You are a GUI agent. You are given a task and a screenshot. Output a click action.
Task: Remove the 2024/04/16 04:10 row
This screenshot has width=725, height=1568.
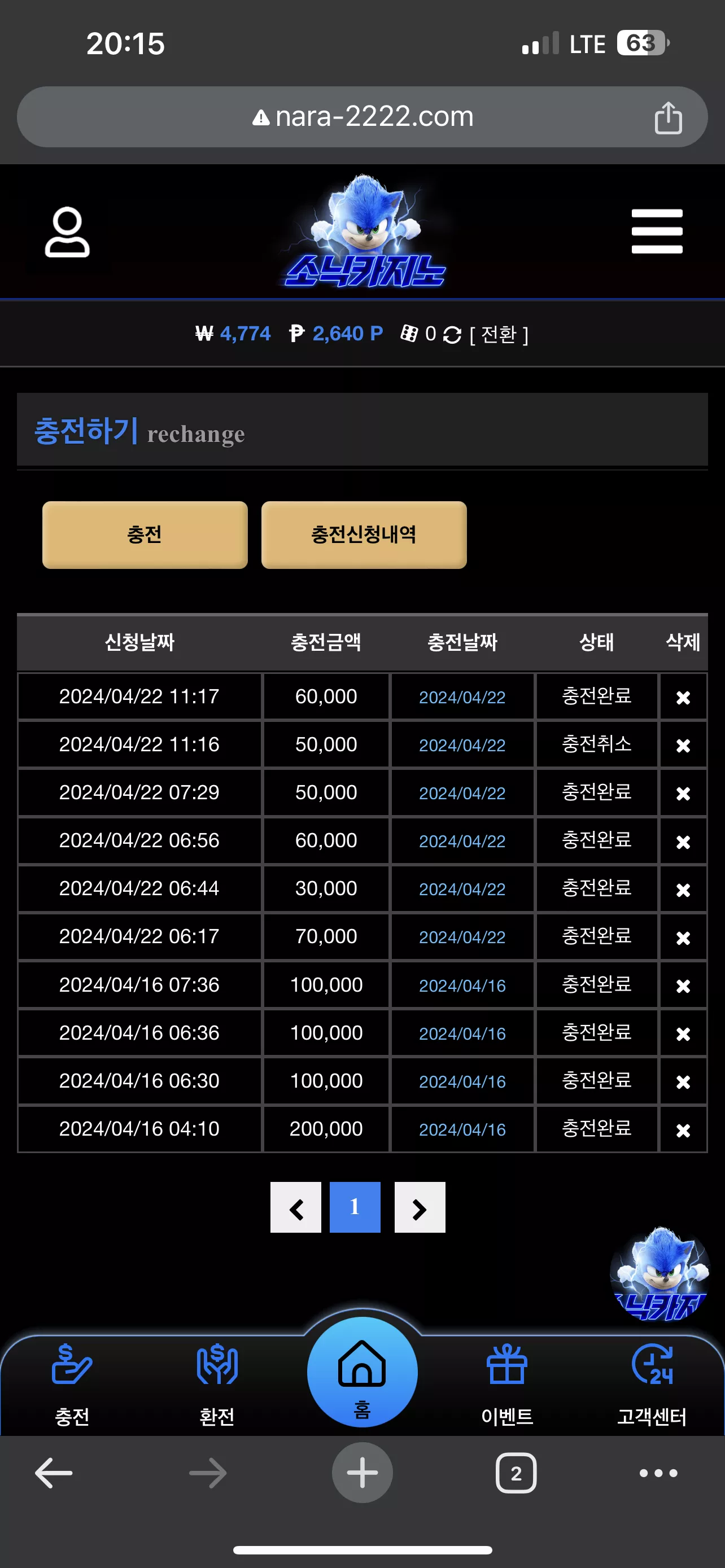[x=683, y=1131]
